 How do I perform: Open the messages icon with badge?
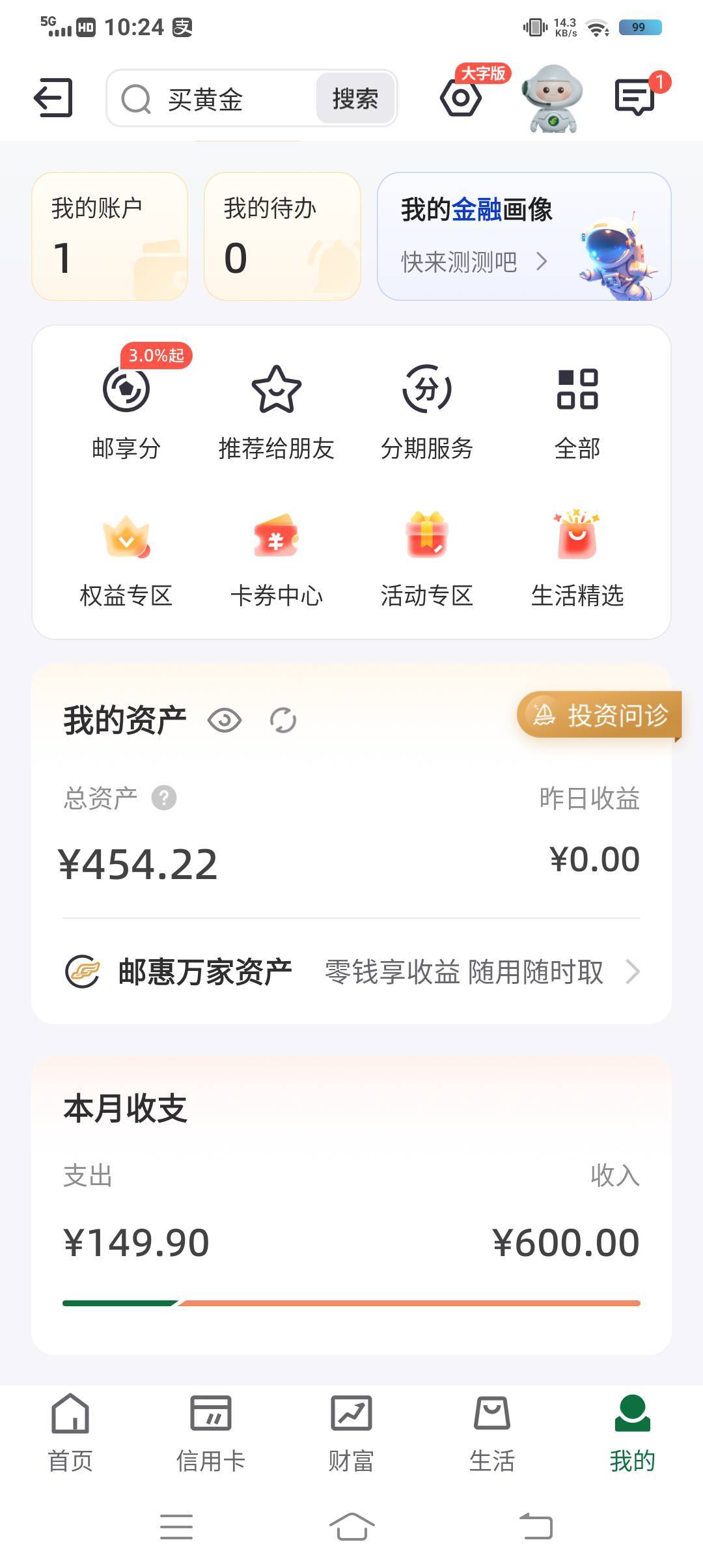click(x=635, y=98)
